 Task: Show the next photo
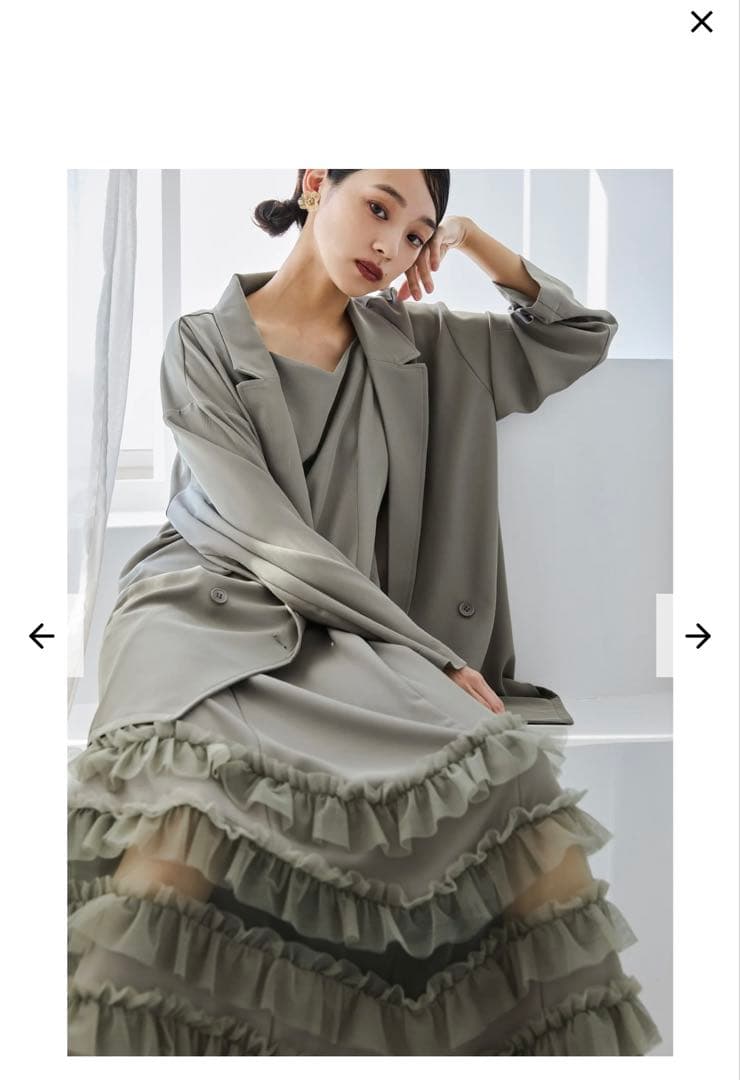(x=697, y=636)
